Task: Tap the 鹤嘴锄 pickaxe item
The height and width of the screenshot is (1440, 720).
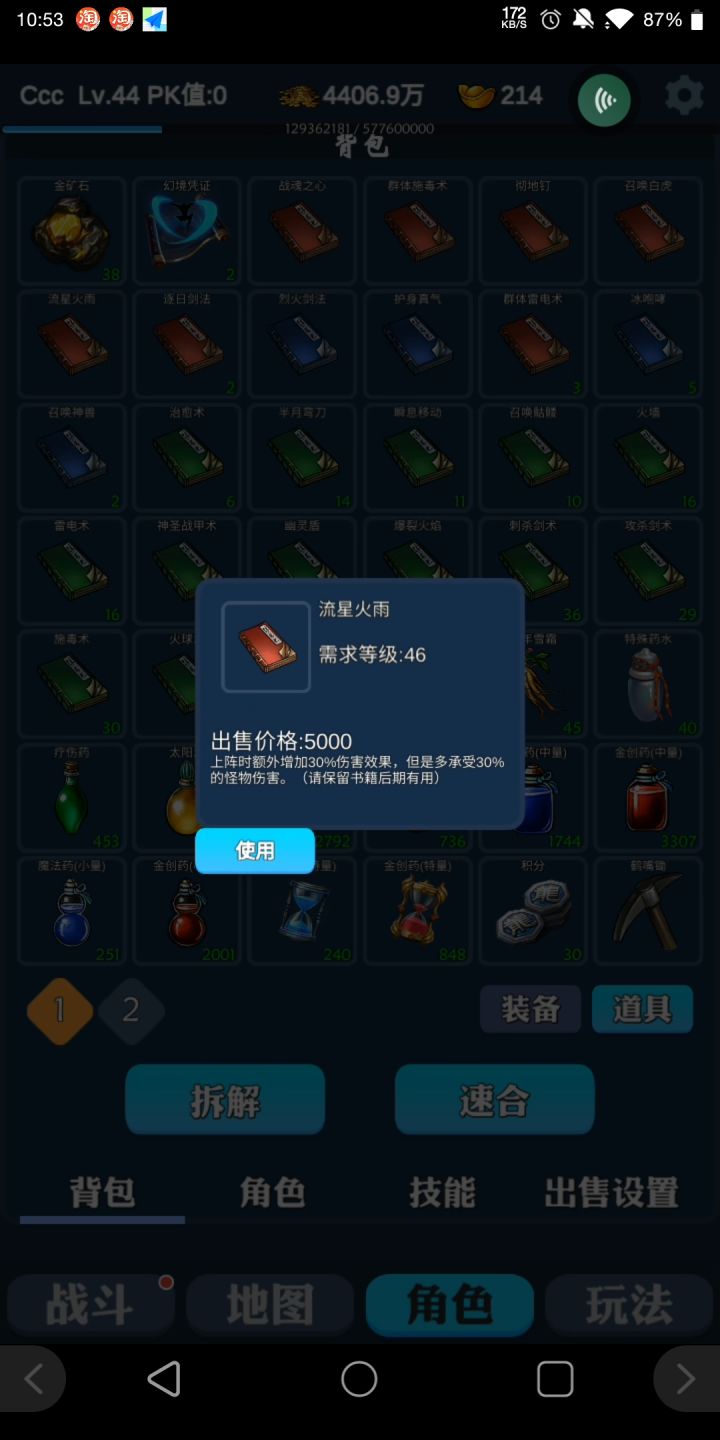Action: 647,910
